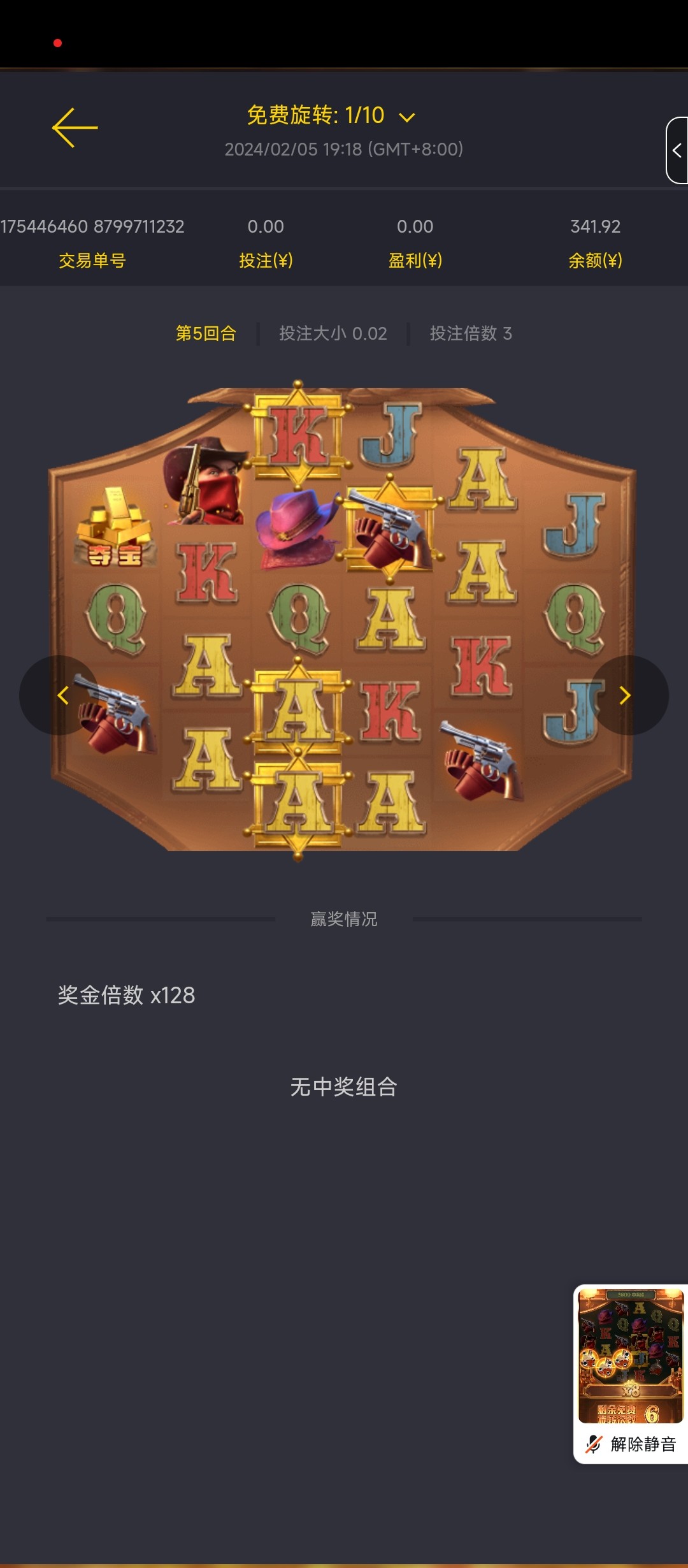Open the floating game video preview
This screenshot has width=688, height=1568.
tap(631, 1356)
